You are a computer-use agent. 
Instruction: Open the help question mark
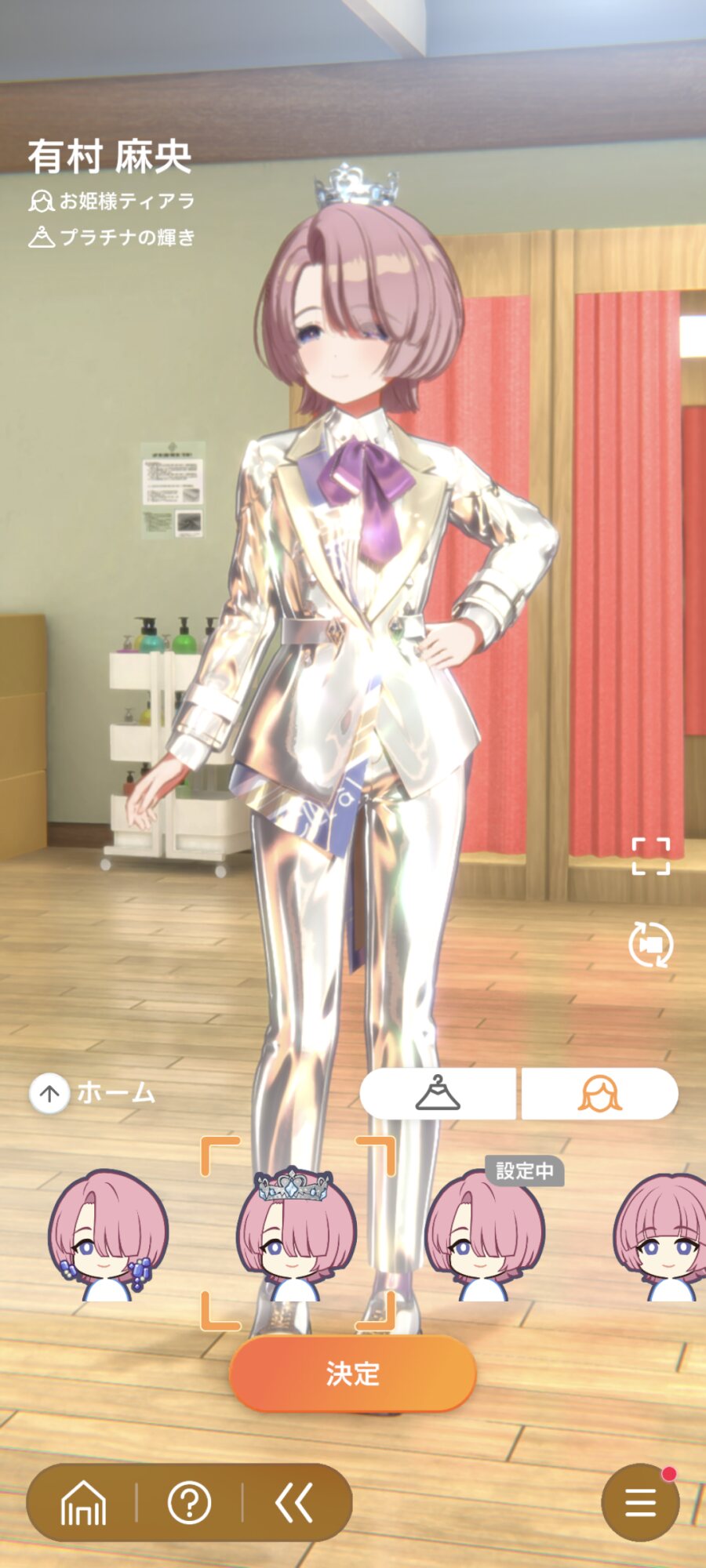click(189, 1502)
